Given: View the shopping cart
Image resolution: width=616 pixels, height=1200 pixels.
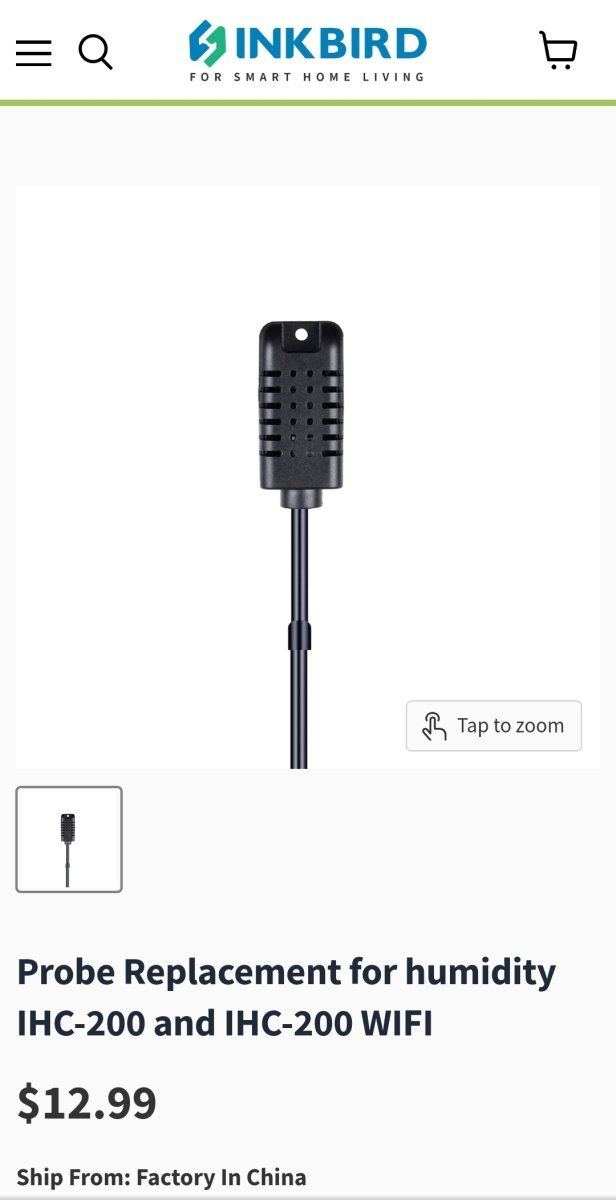Looking at the screenshot, I should pos(558,50).
